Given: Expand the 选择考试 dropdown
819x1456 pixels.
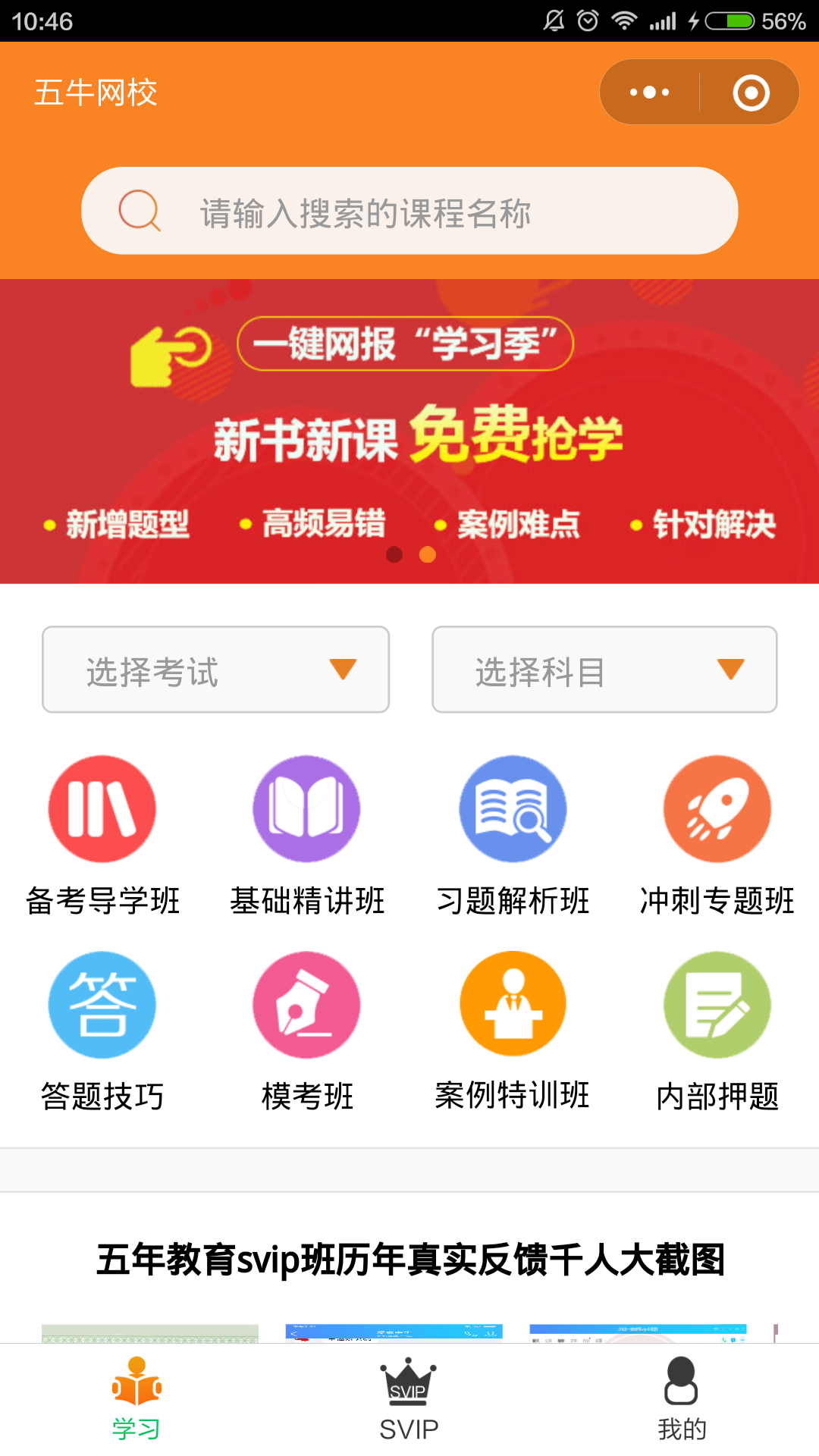Looking at the screenshot, I should (x=216, y=670).
